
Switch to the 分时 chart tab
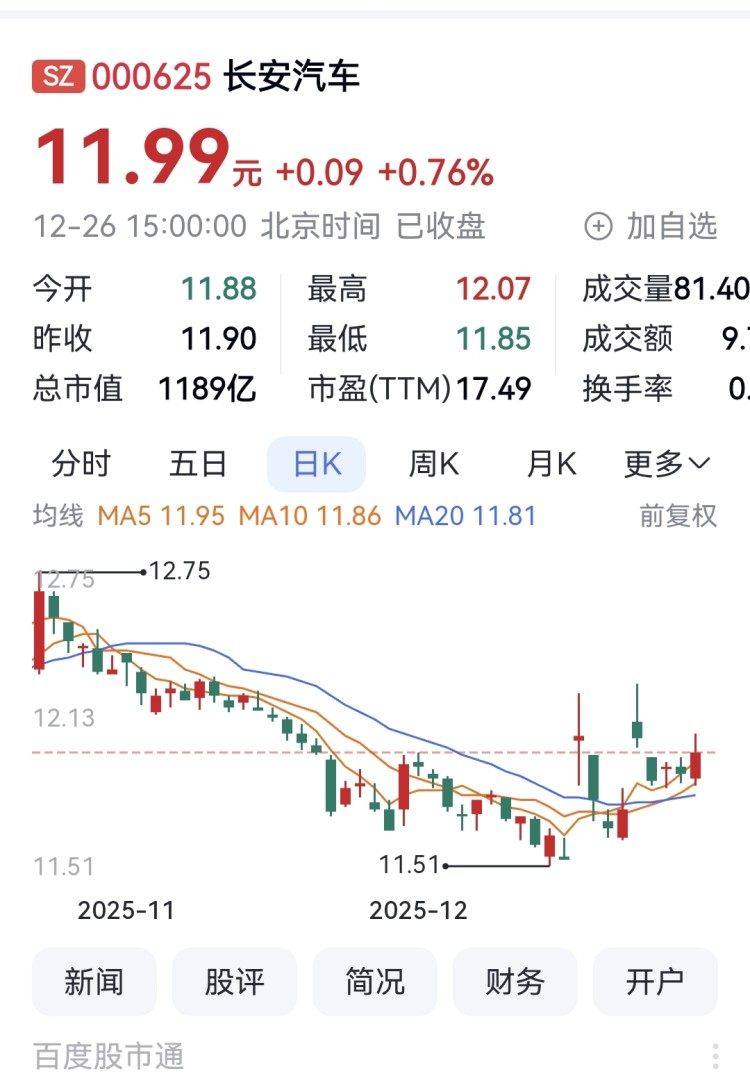[x=81, y=464]
